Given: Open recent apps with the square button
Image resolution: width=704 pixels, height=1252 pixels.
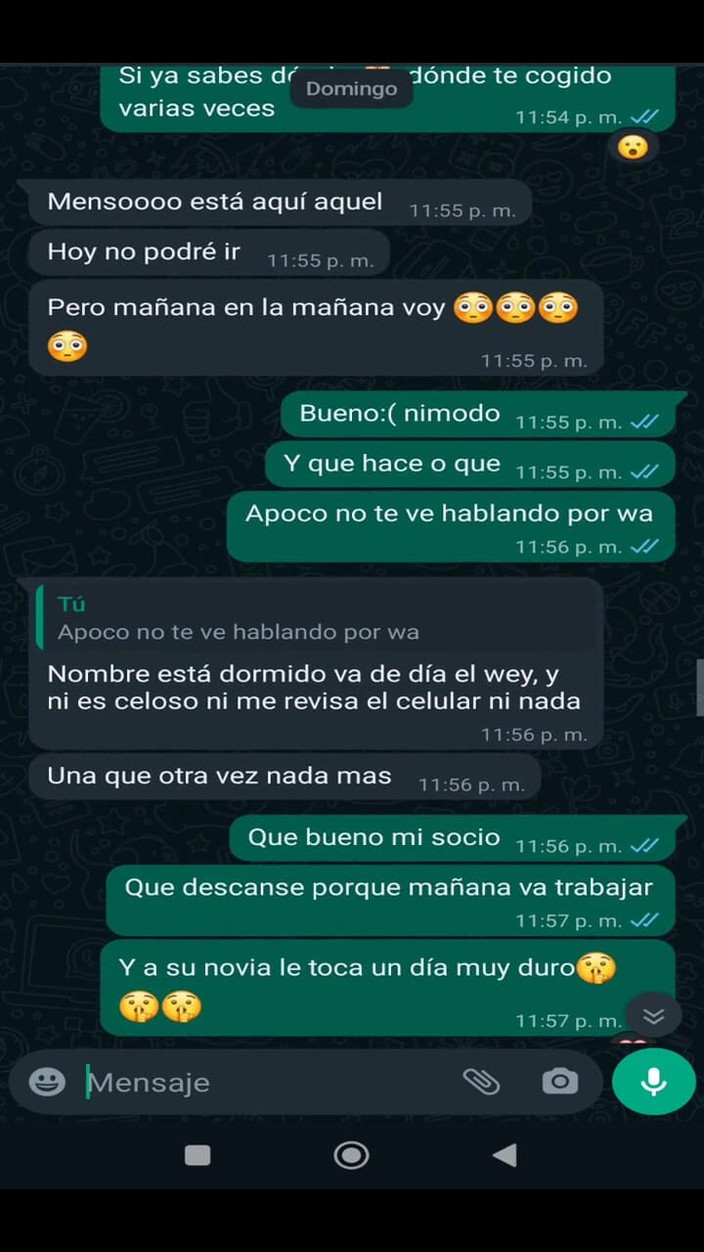Looking at the screenshot, I should 198,1156.
